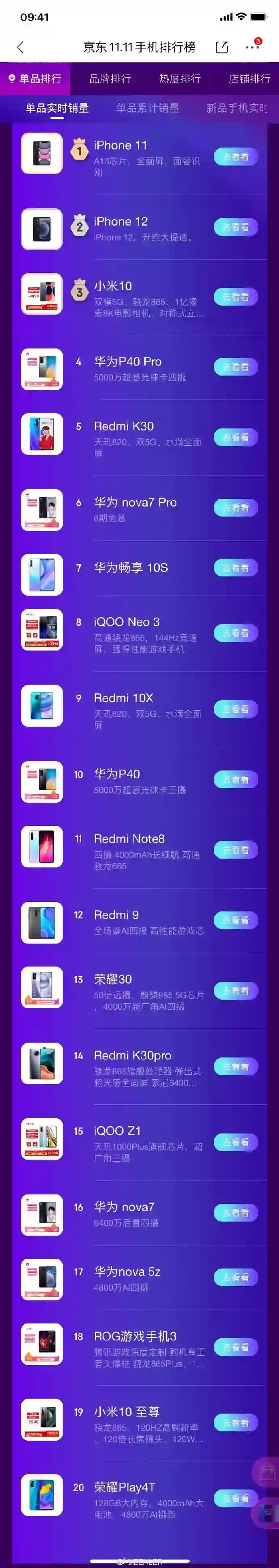Share the phone ranking page
The width and height of the screenshot is (279, 1568).
(222, 47)
